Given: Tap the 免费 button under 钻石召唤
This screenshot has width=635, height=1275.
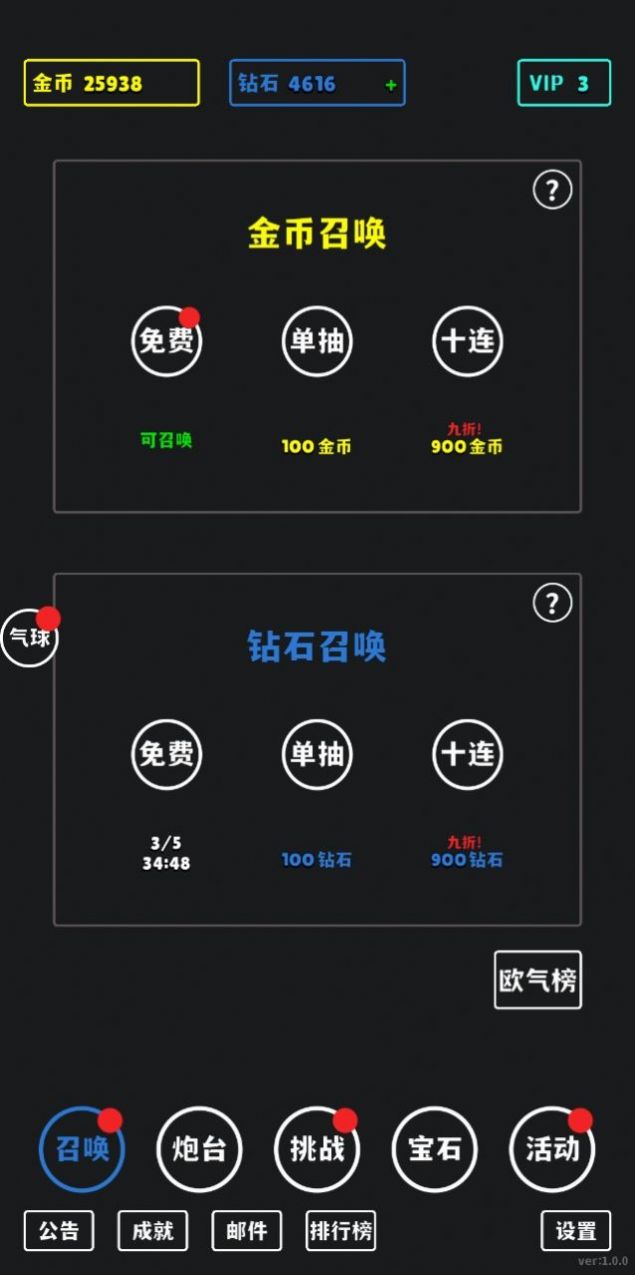Looking at the screenshot, I should 166,754.
